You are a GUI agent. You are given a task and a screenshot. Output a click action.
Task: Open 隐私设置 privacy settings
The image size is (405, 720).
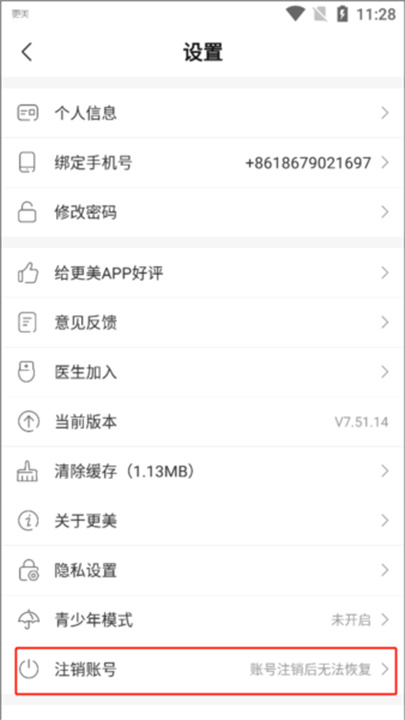pos(202,571)
